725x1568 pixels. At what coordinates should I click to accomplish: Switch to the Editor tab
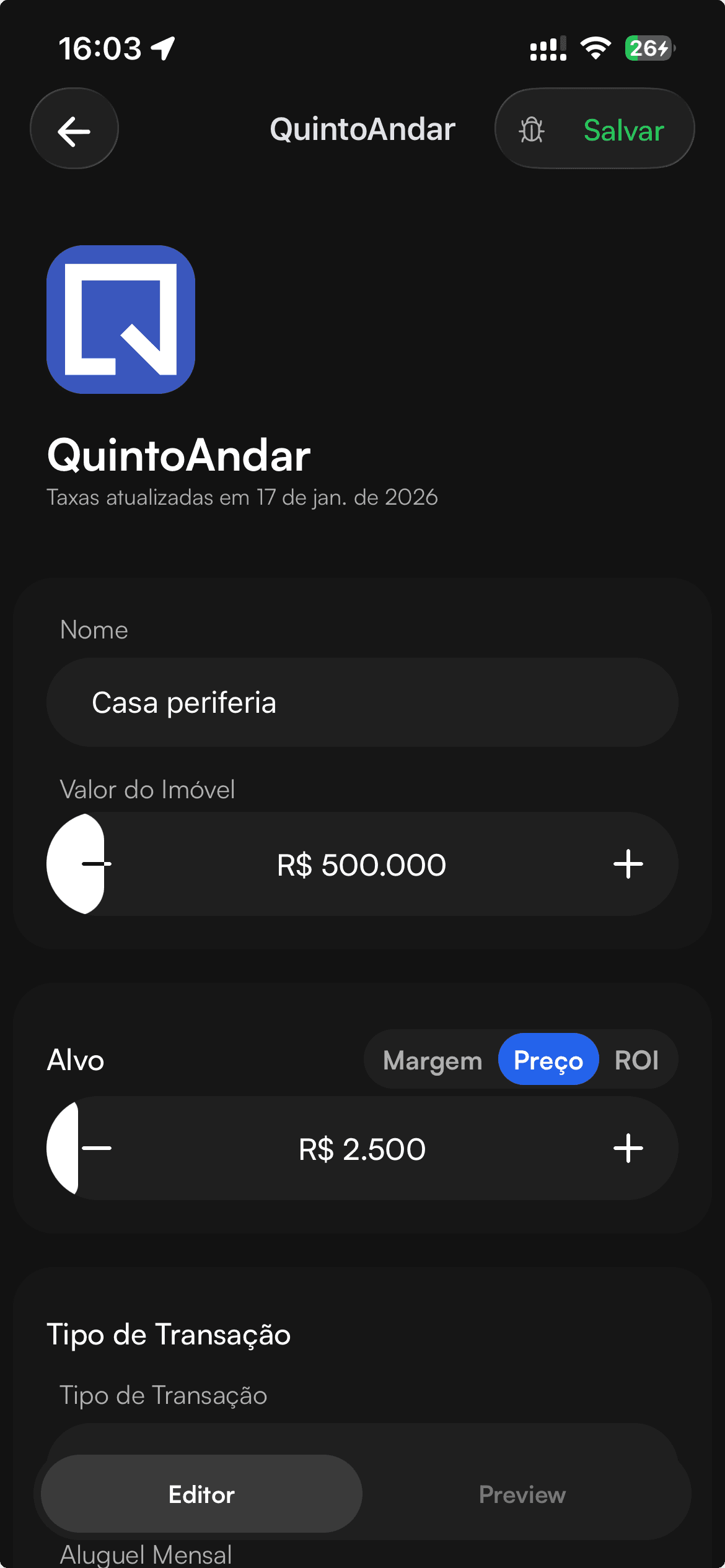click(200, 1494)
